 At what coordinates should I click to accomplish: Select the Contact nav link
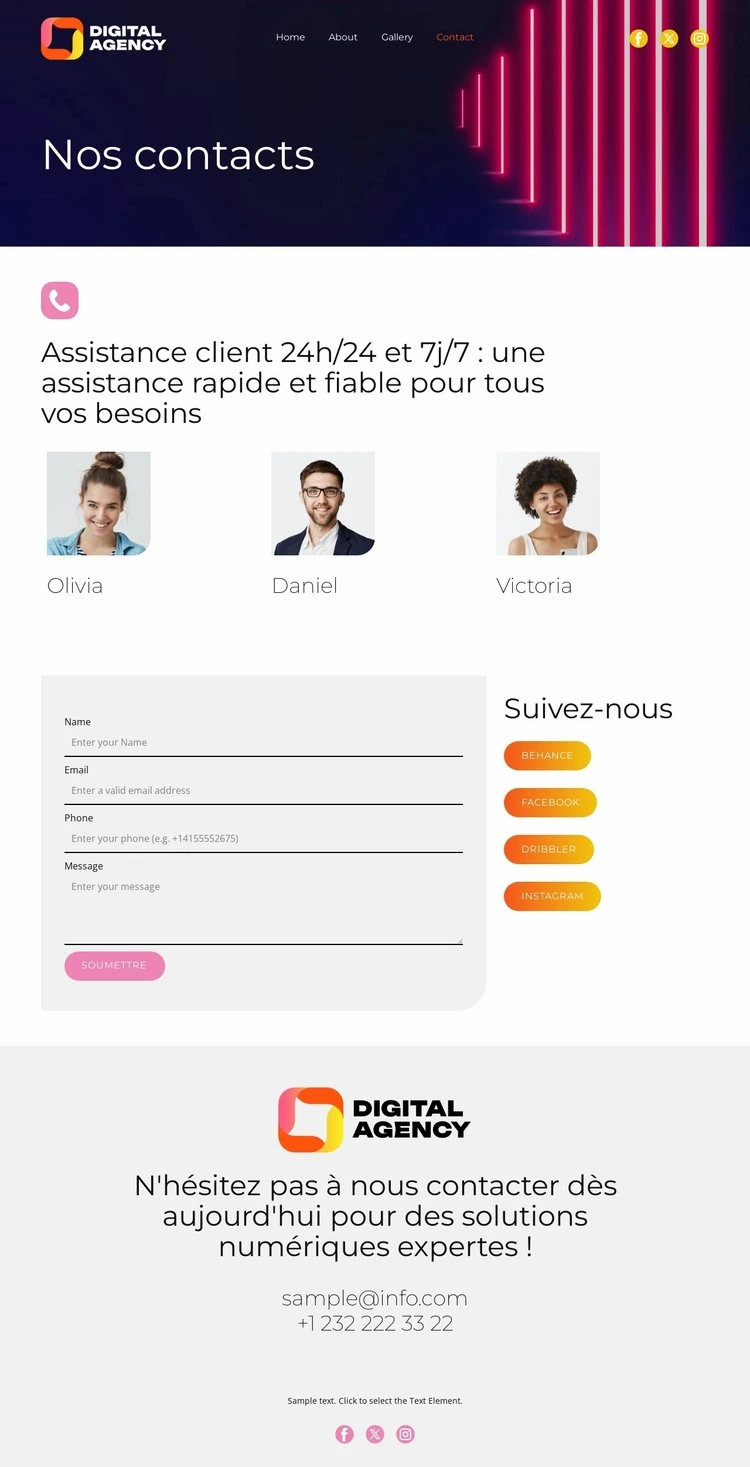[455, 37]
